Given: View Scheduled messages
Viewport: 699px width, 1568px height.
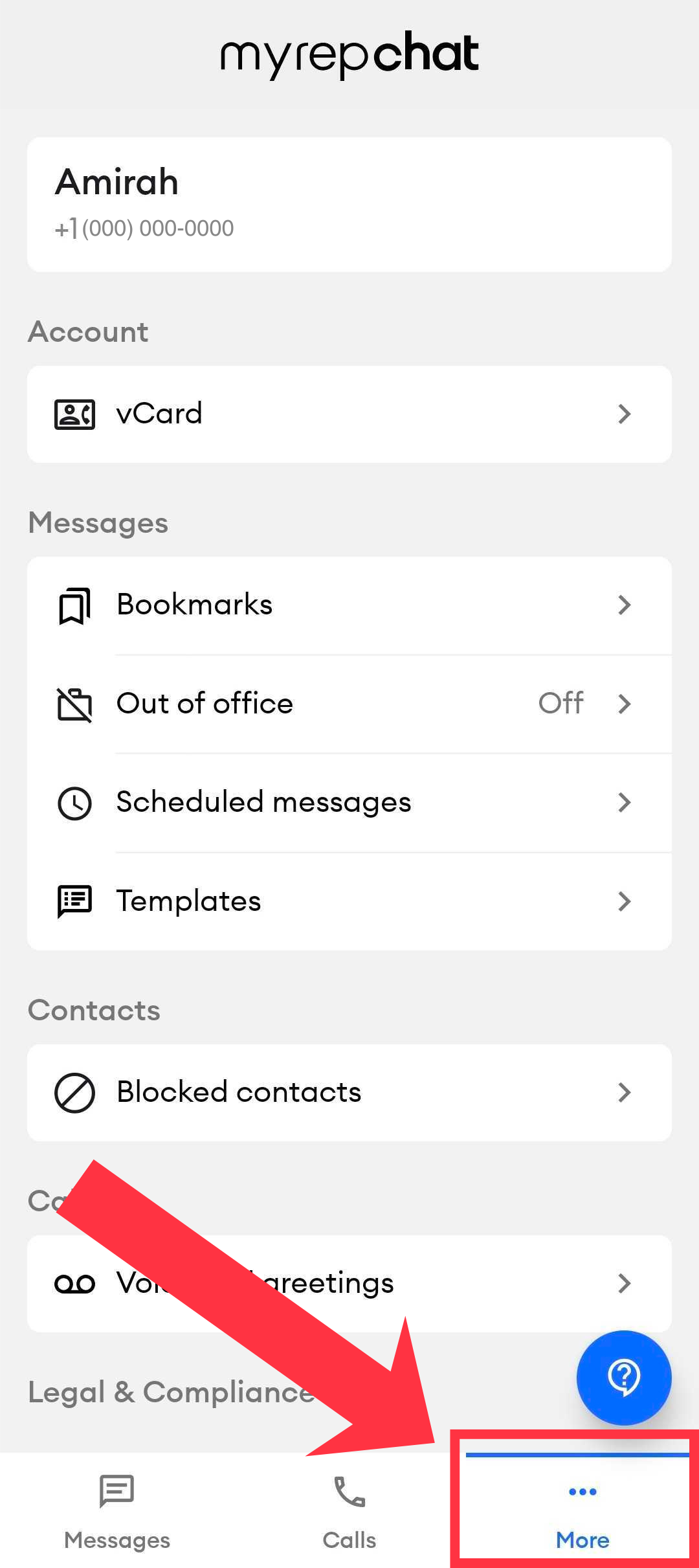Looking at the screenshot, I should pyautogui.click(x=349, y=803).
